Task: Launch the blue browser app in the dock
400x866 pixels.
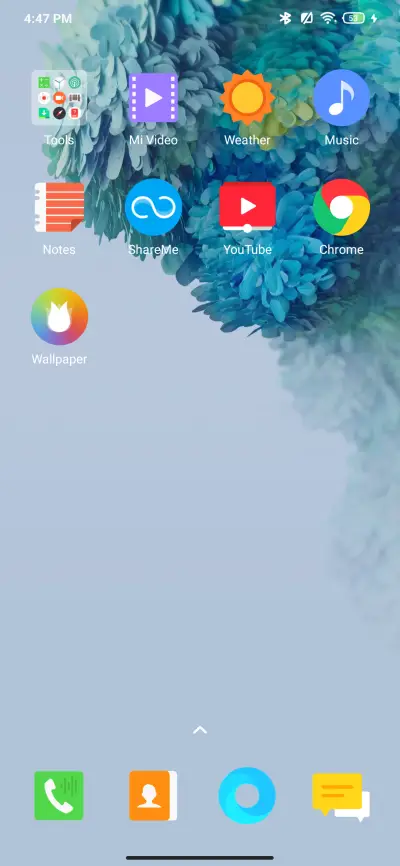Action: click(247, 795)
